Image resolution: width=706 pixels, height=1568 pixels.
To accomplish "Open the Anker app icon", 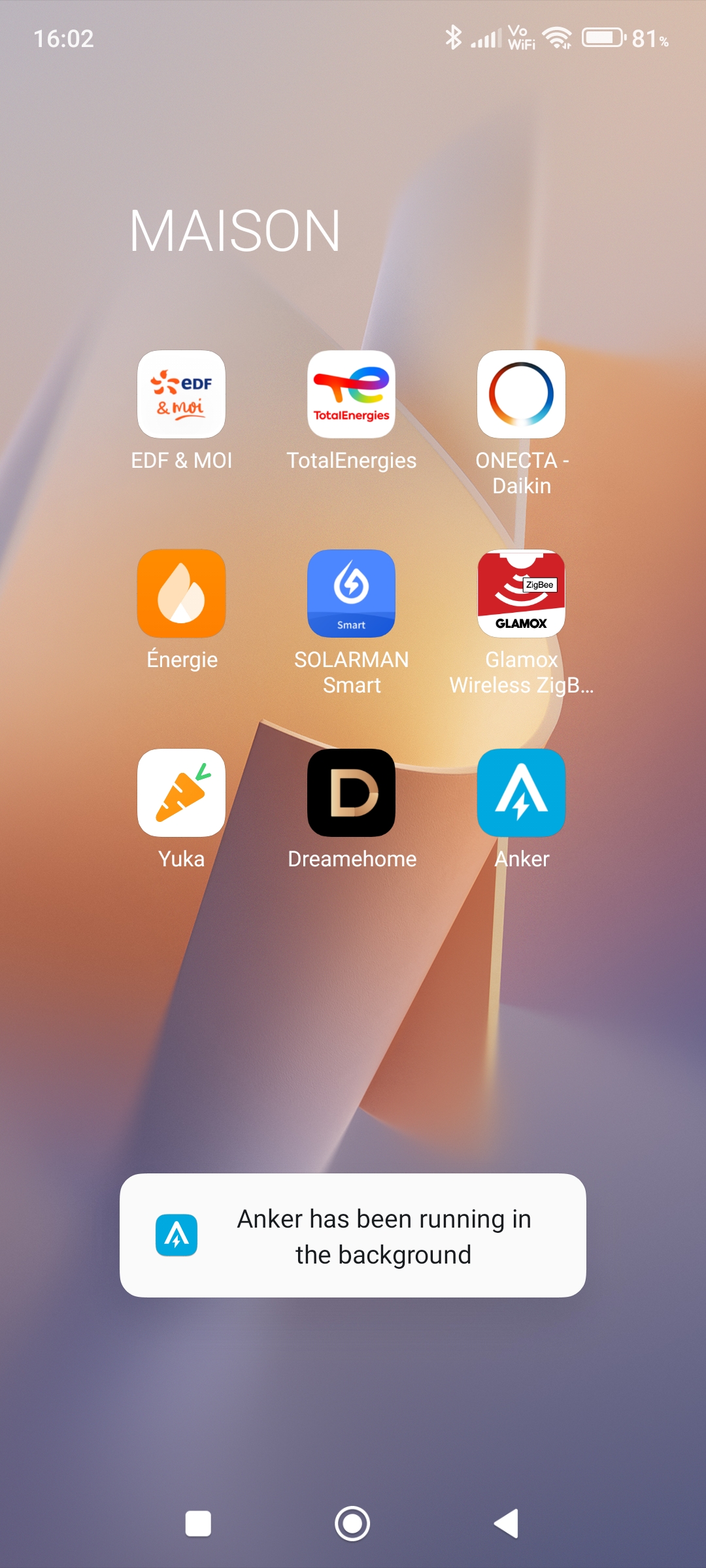I will 521,792.
